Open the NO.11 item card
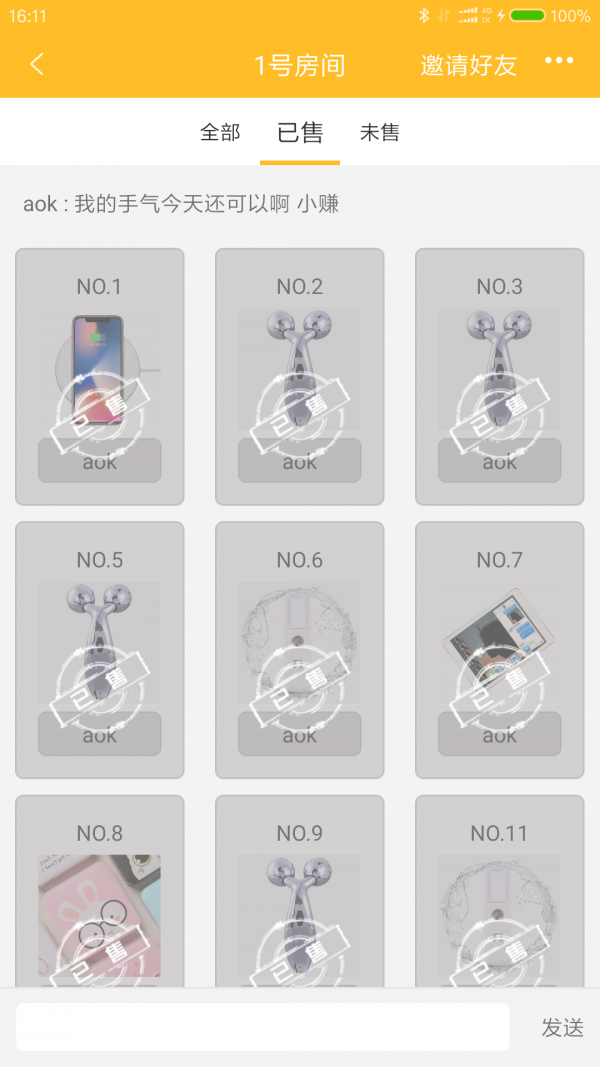 click(x=499, y=900)
